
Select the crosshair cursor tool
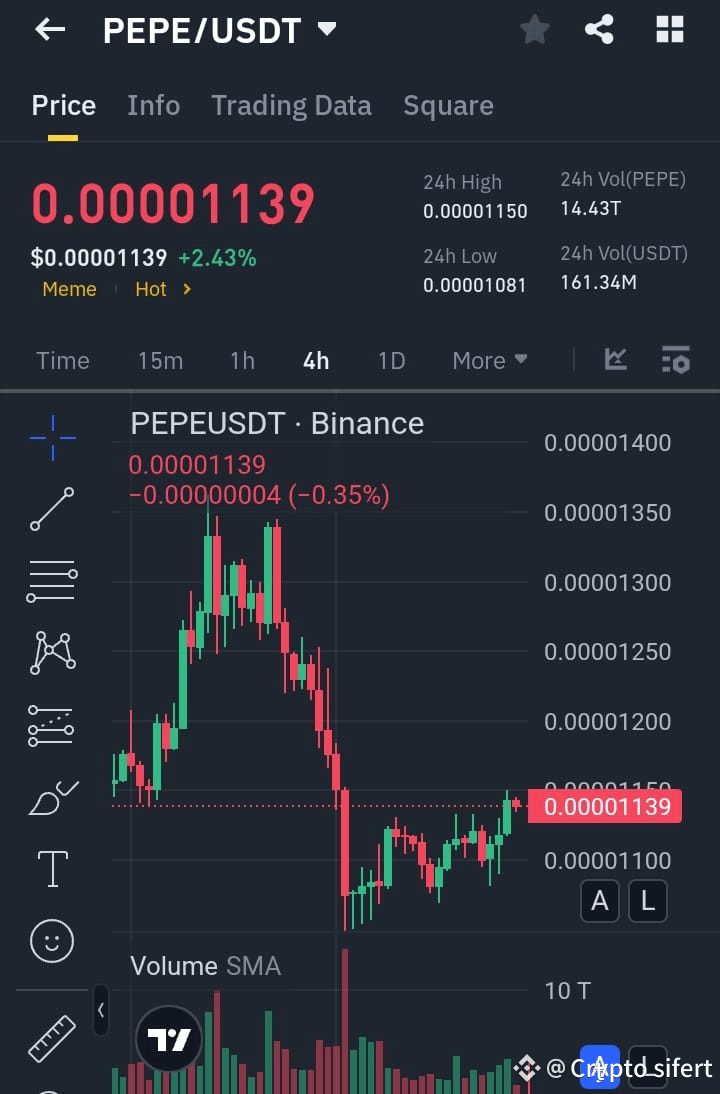[51, 437]
